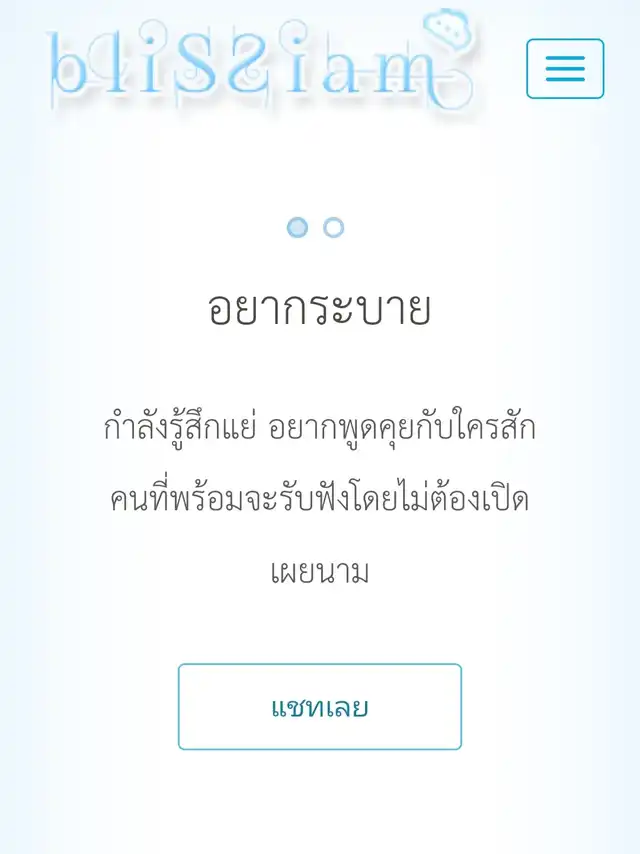Select the first carousel slide dot
640x854 pixels.
tap(297, 228)
